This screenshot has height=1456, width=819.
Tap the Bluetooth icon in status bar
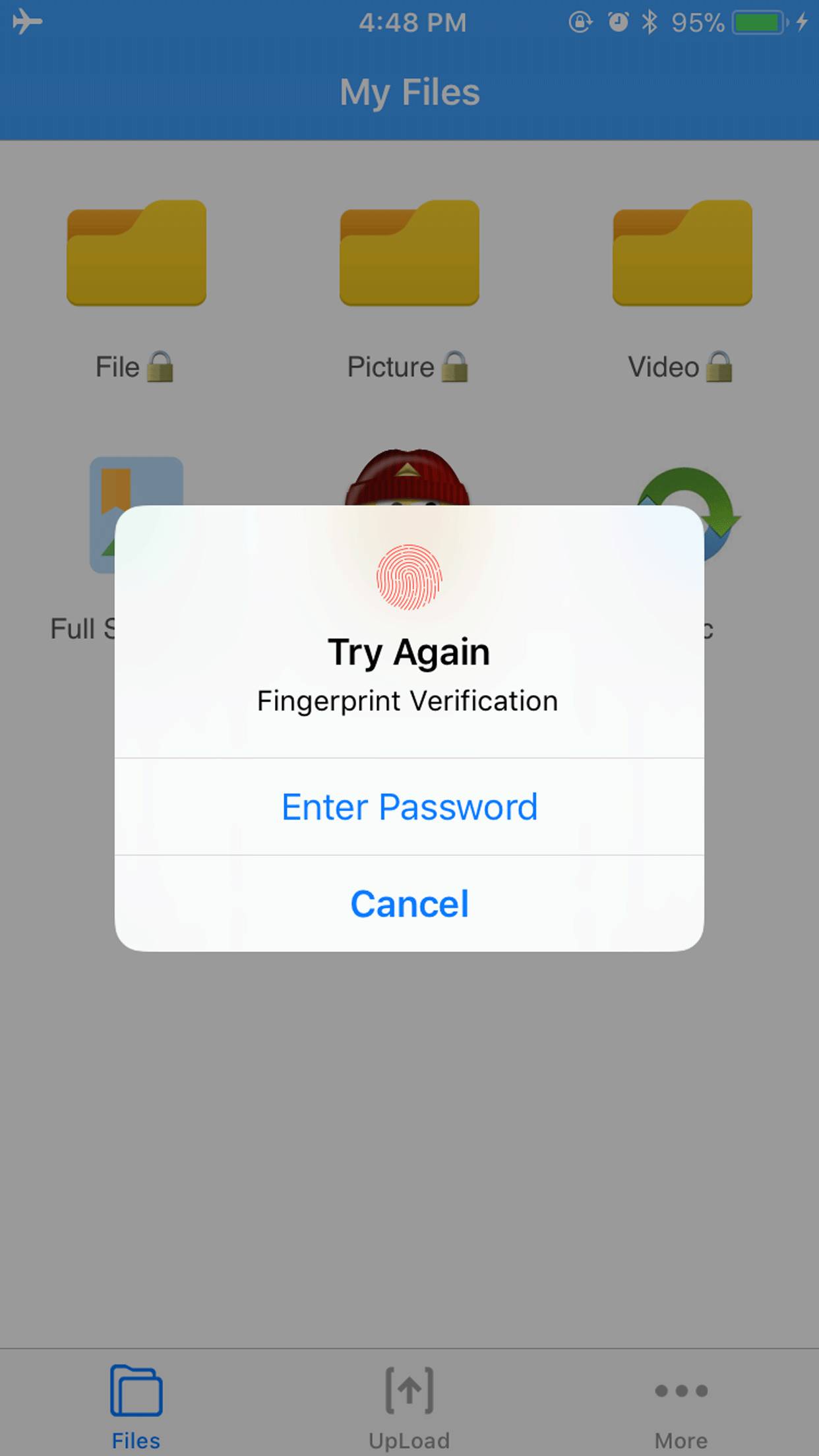[649, 22]
